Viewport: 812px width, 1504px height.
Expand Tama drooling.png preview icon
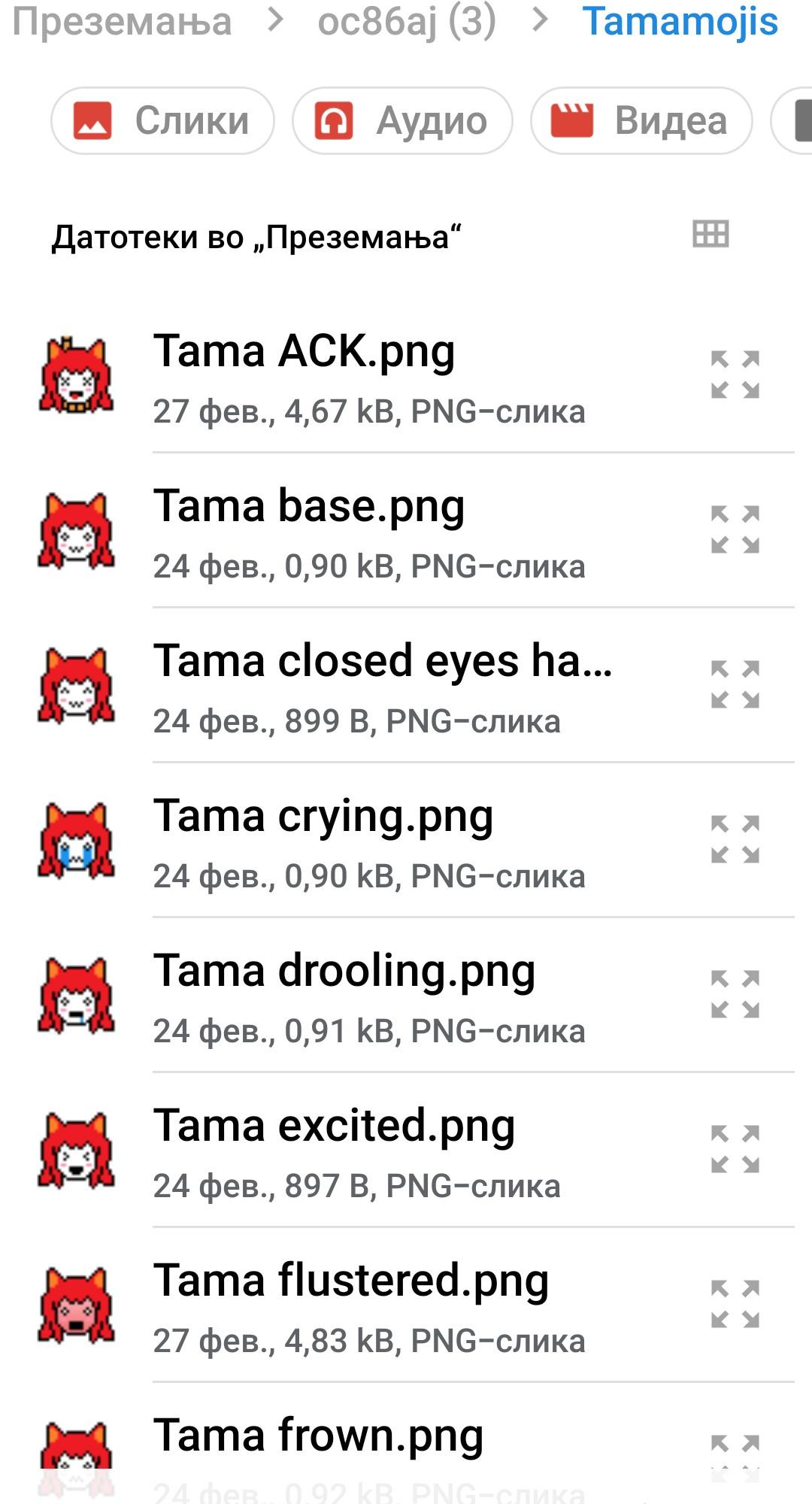point(735,994)
